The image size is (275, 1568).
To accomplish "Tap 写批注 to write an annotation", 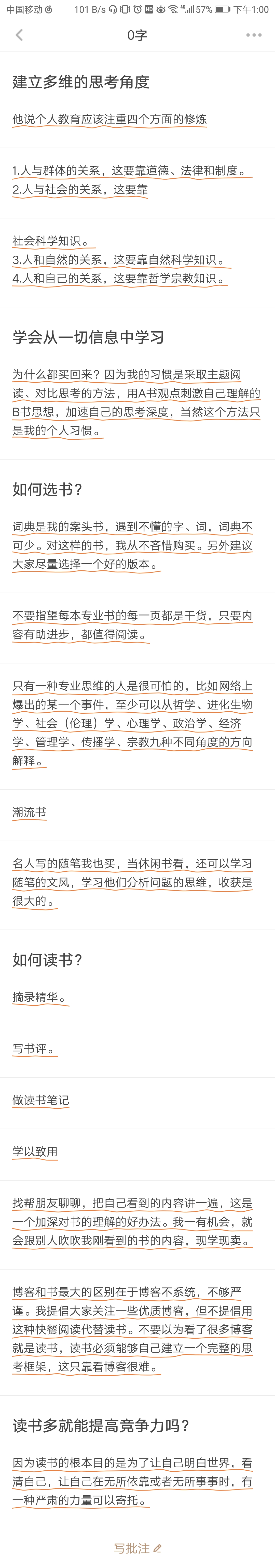I will pyautogui.click(x=137, y=1547).
